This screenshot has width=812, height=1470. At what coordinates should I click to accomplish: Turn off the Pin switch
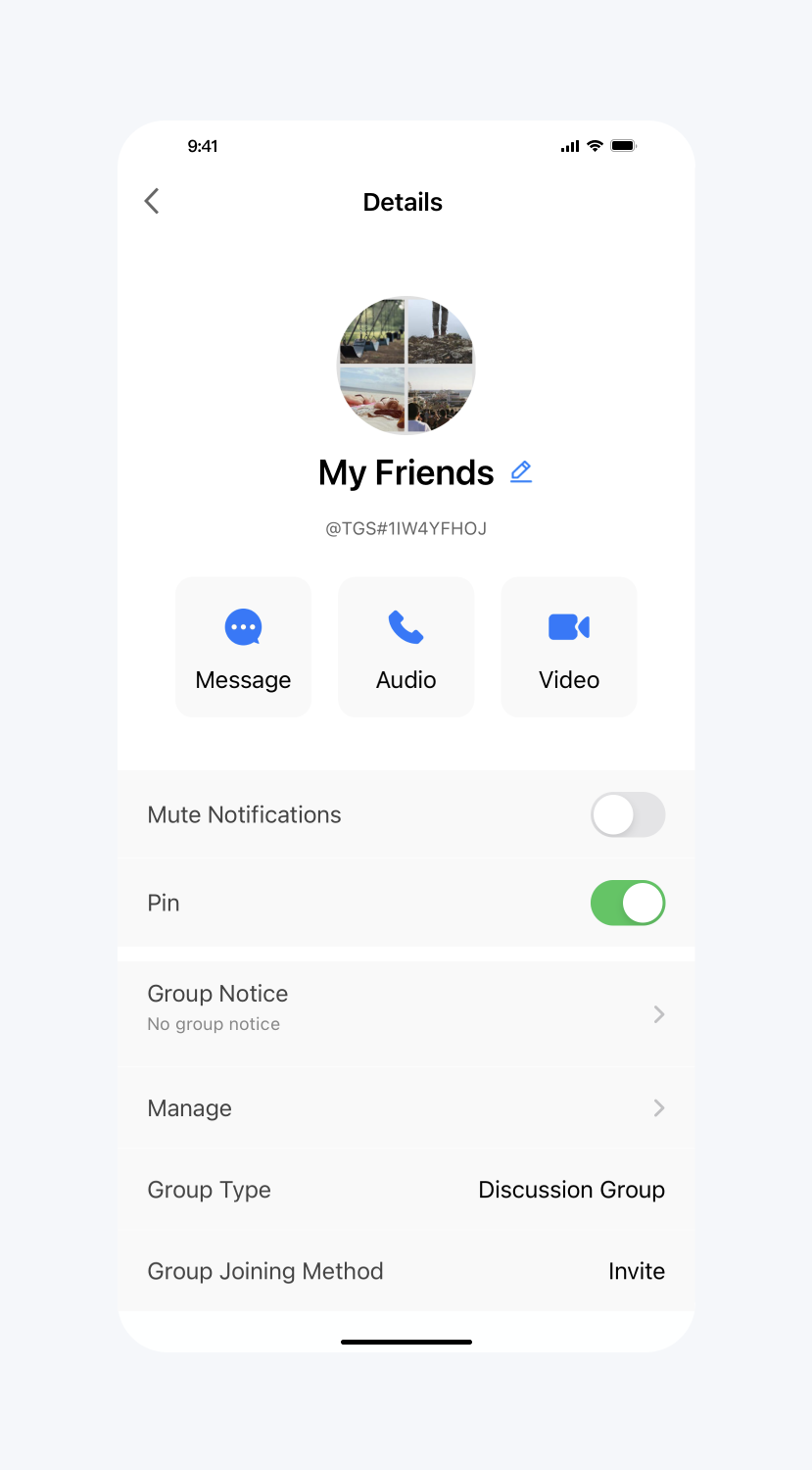click(x=628, y=904)
